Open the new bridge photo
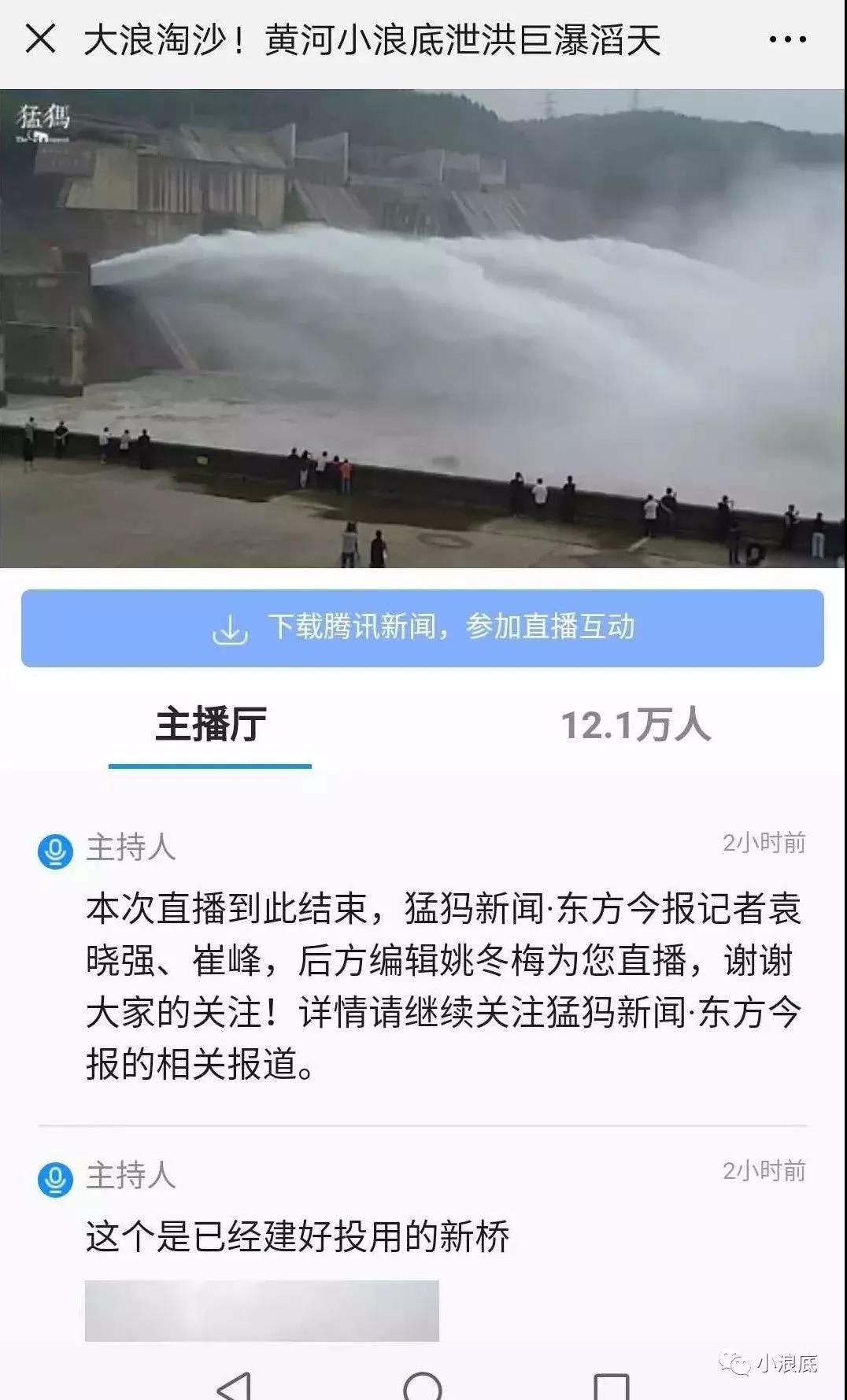The height and width of the screenshot is (1400, 847). pyautogui.click(x=261, y=1309)
